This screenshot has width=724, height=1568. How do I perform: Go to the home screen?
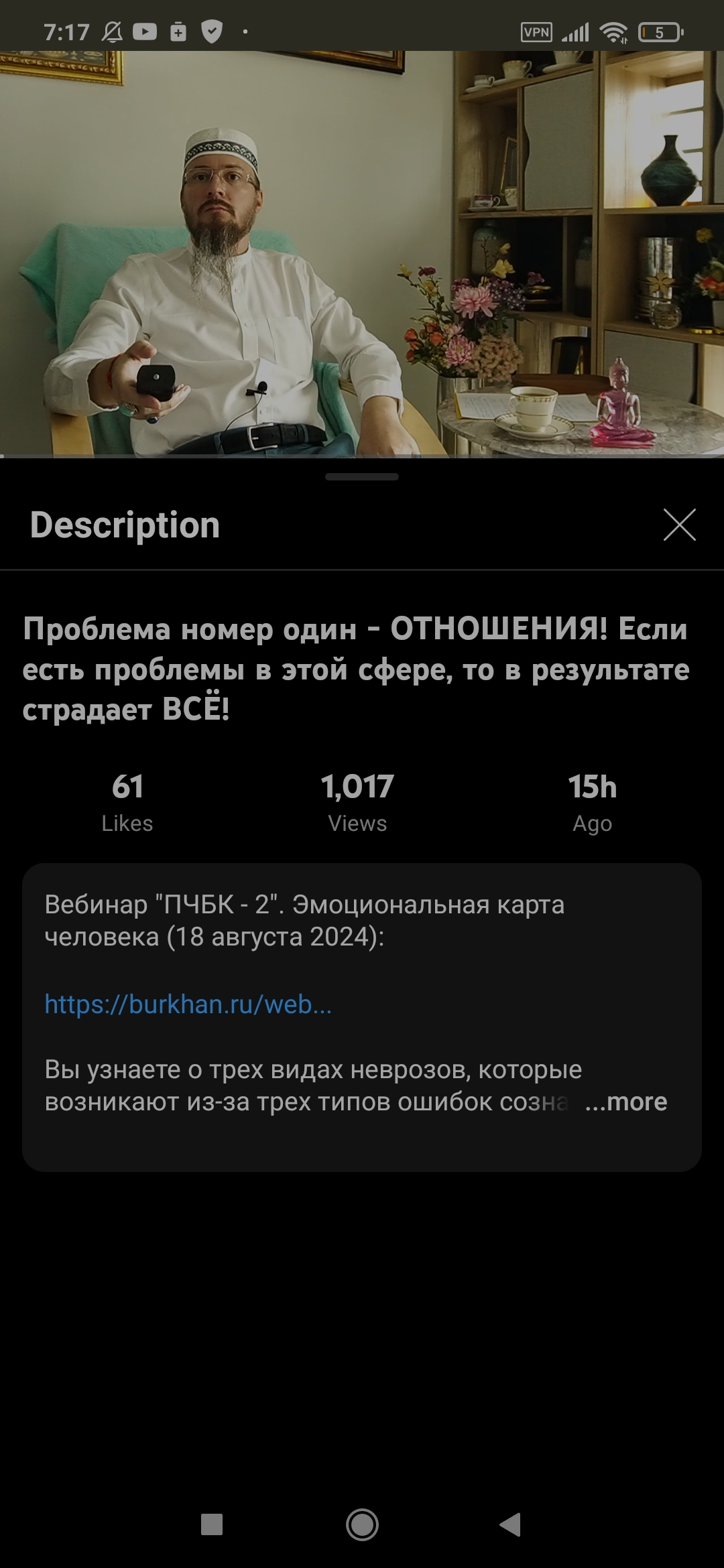[x=362, y=1524]
